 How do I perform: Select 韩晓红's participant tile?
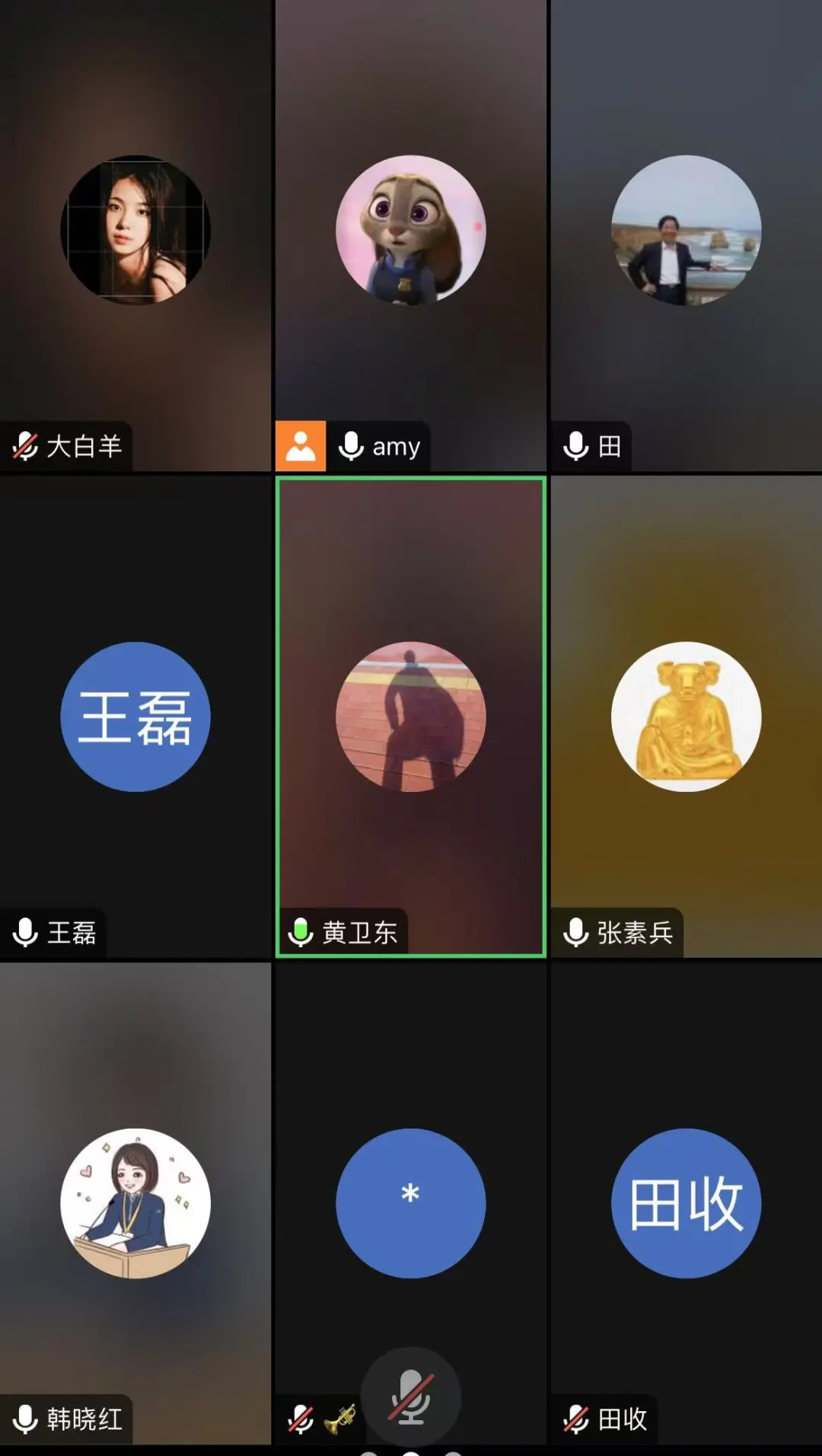coord(135,1203)
